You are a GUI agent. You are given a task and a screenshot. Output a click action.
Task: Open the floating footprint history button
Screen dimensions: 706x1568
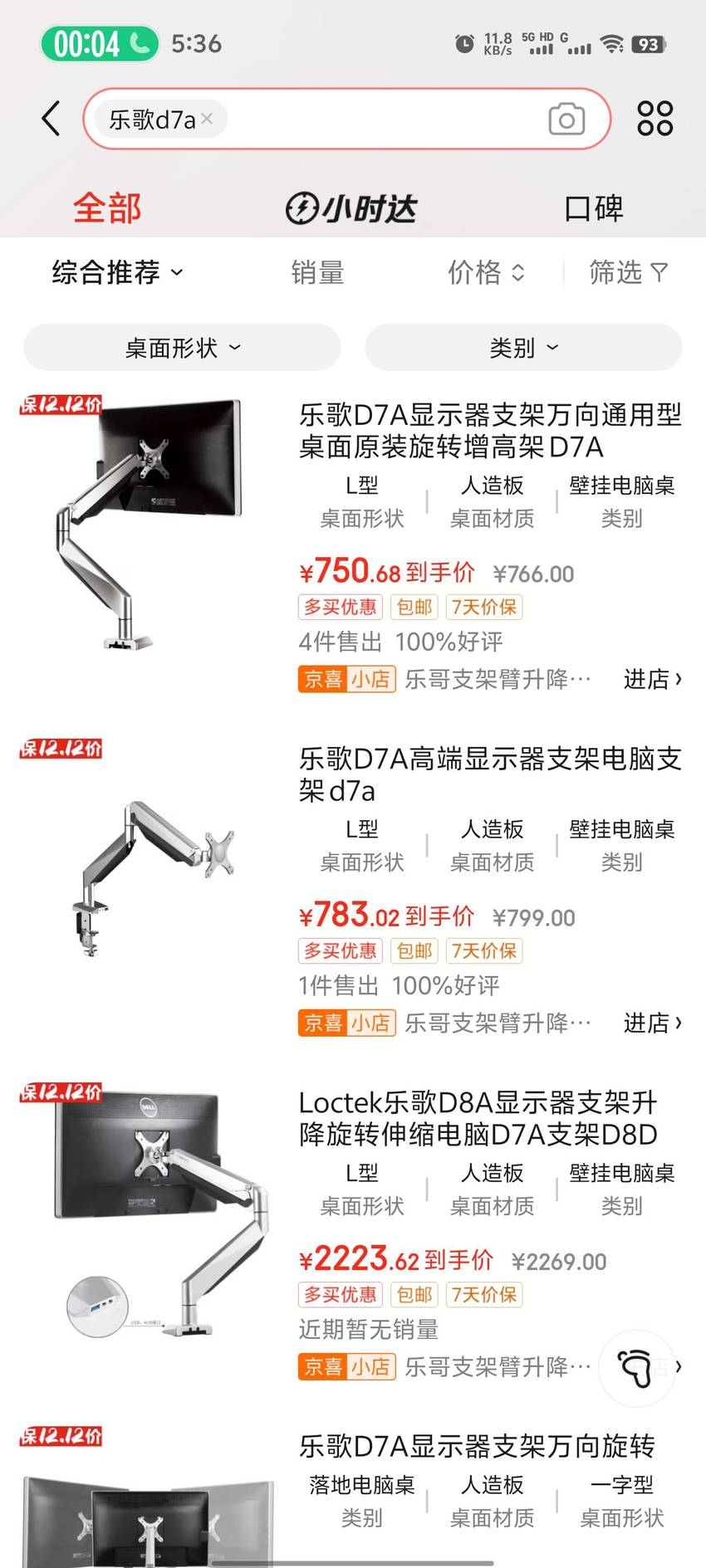tap(637, 1367)
